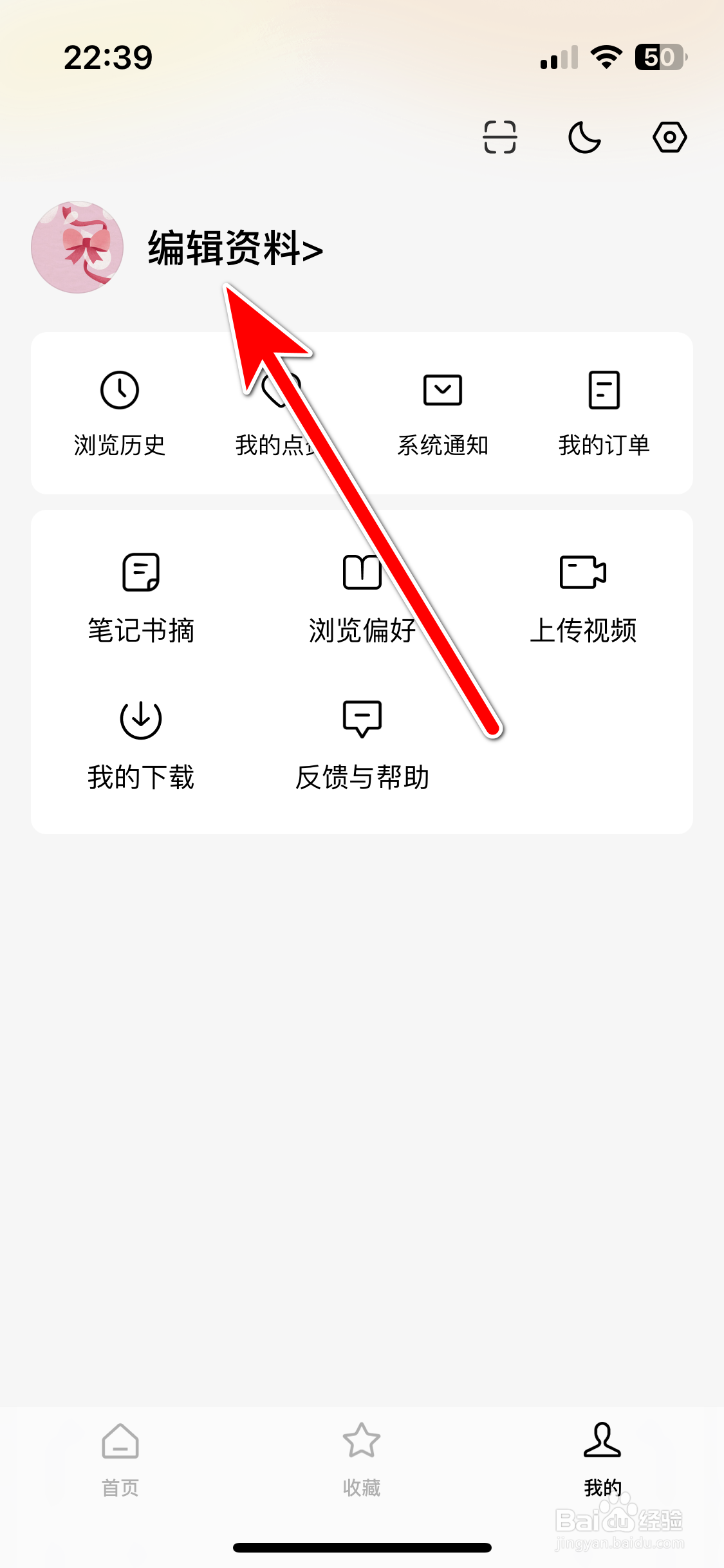Open settings with the gear icon
The image size is (724, 1568).
pos(670,136)
